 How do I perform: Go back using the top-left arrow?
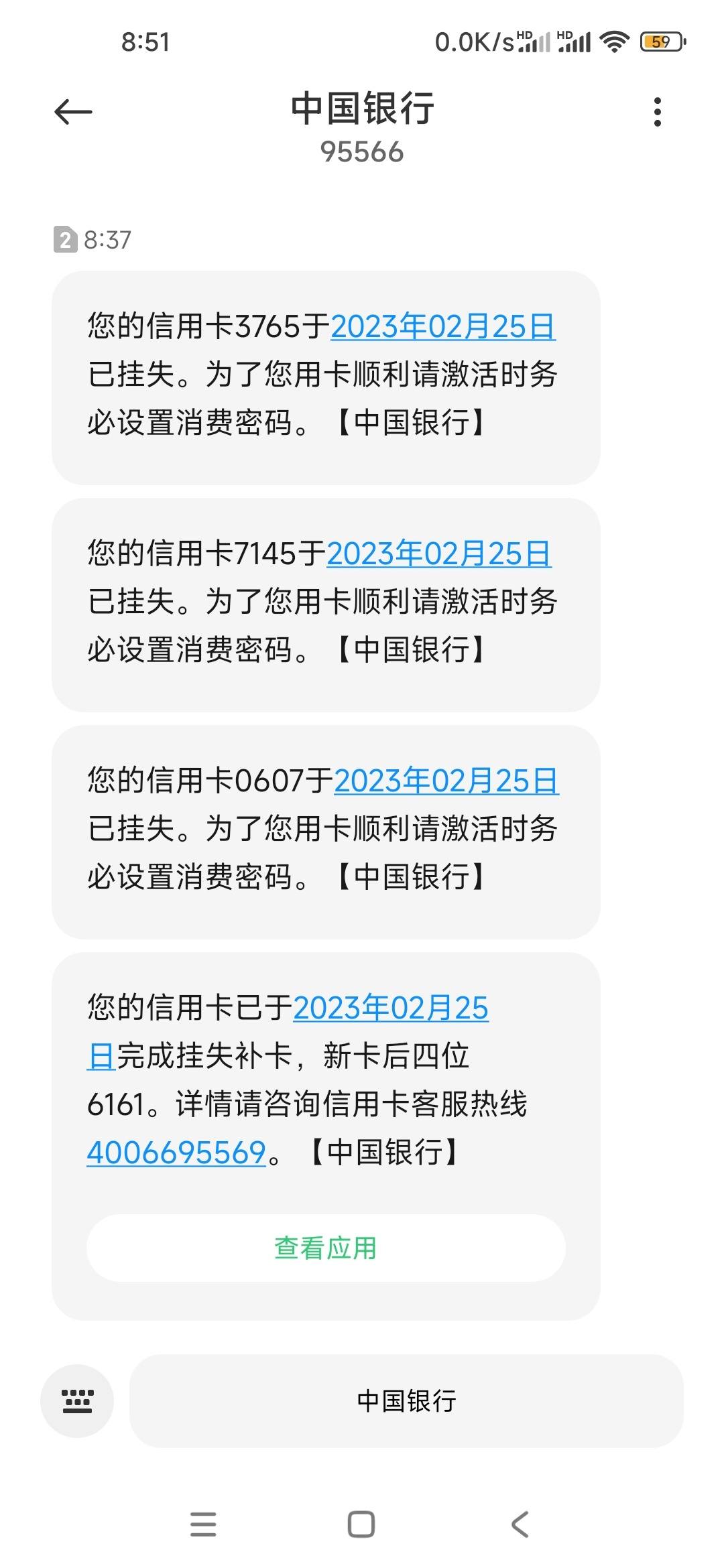point(73,111)
